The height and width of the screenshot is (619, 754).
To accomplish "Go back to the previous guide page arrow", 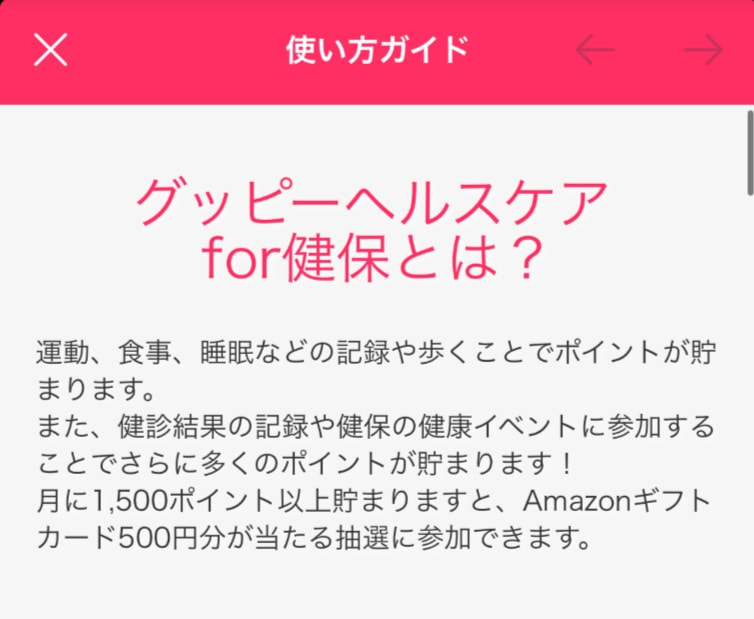I will pyautogui.click(x=595, y=49).
